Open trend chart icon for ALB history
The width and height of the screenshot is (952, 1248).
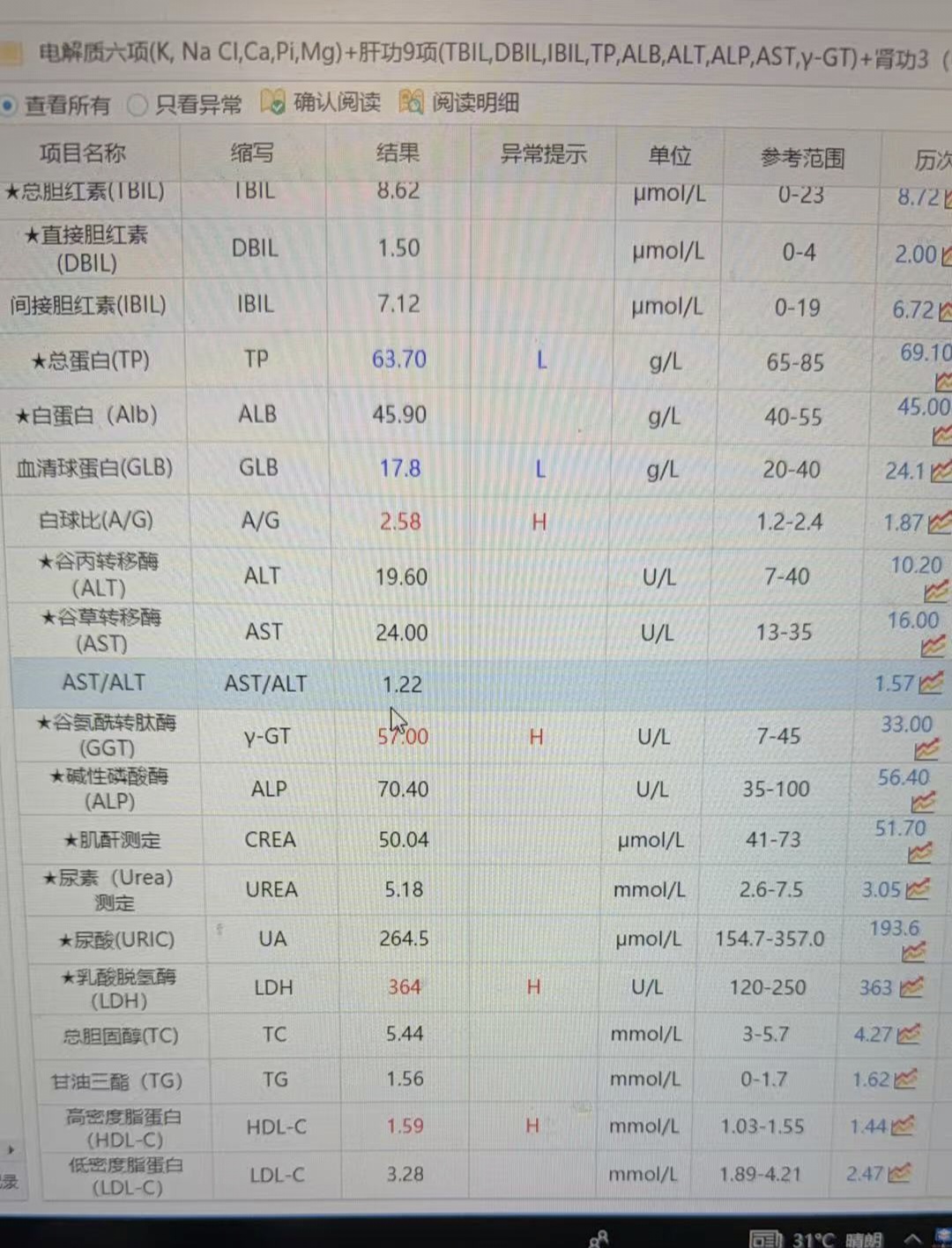pyautogui.click(x=941, y=435)
